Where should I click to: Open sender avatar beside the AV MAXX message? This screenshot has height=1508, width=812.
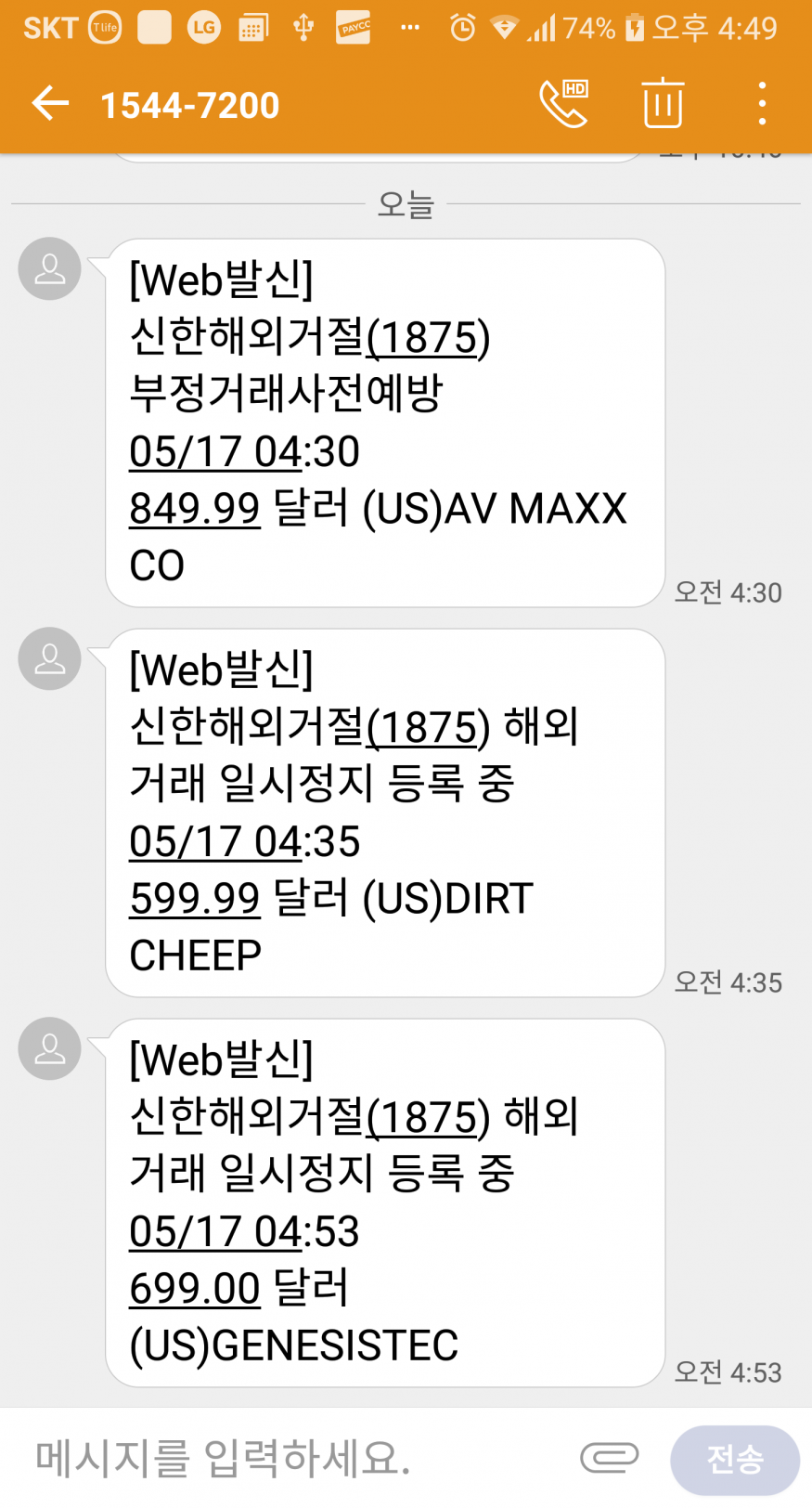50,269
